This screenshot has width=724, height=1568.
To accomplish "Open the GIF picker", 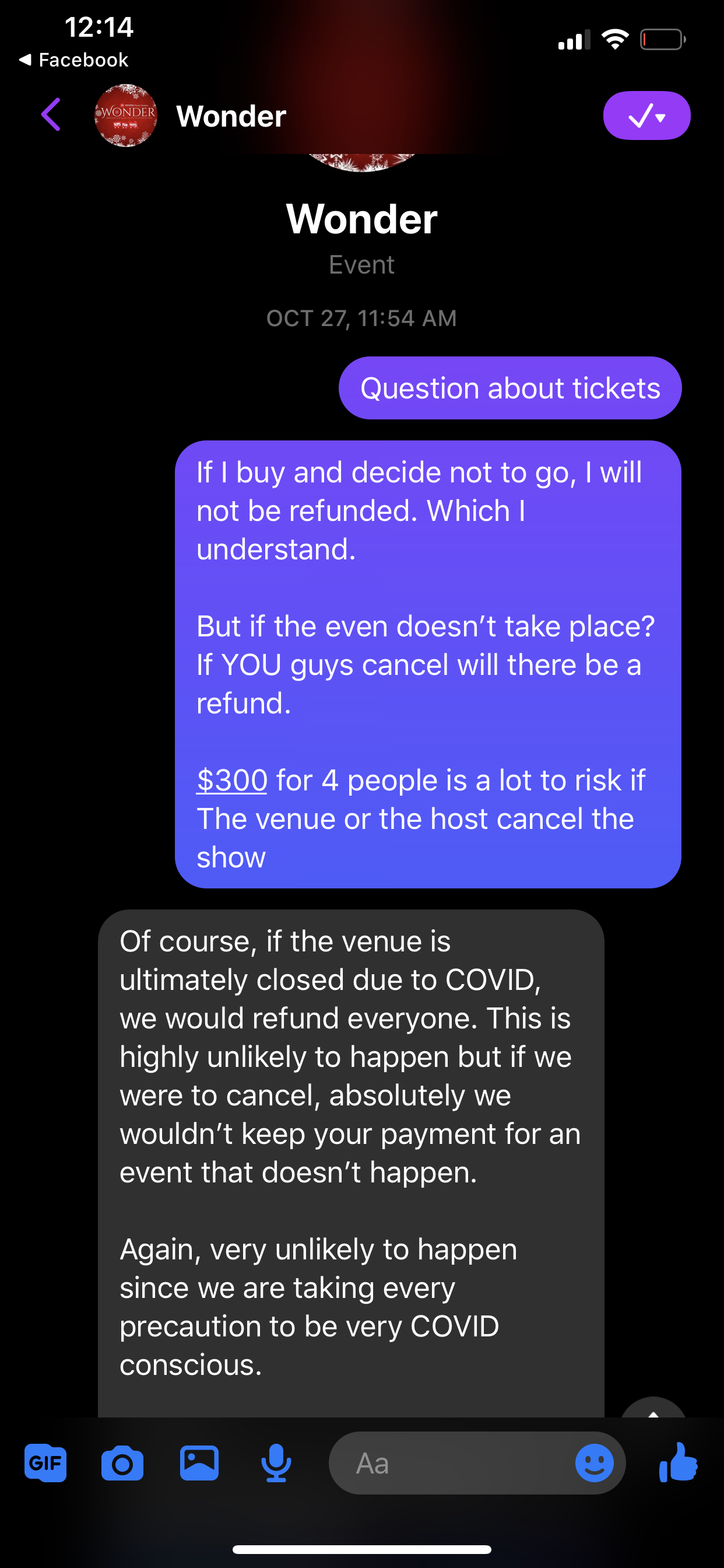I will click(45, 1462).
